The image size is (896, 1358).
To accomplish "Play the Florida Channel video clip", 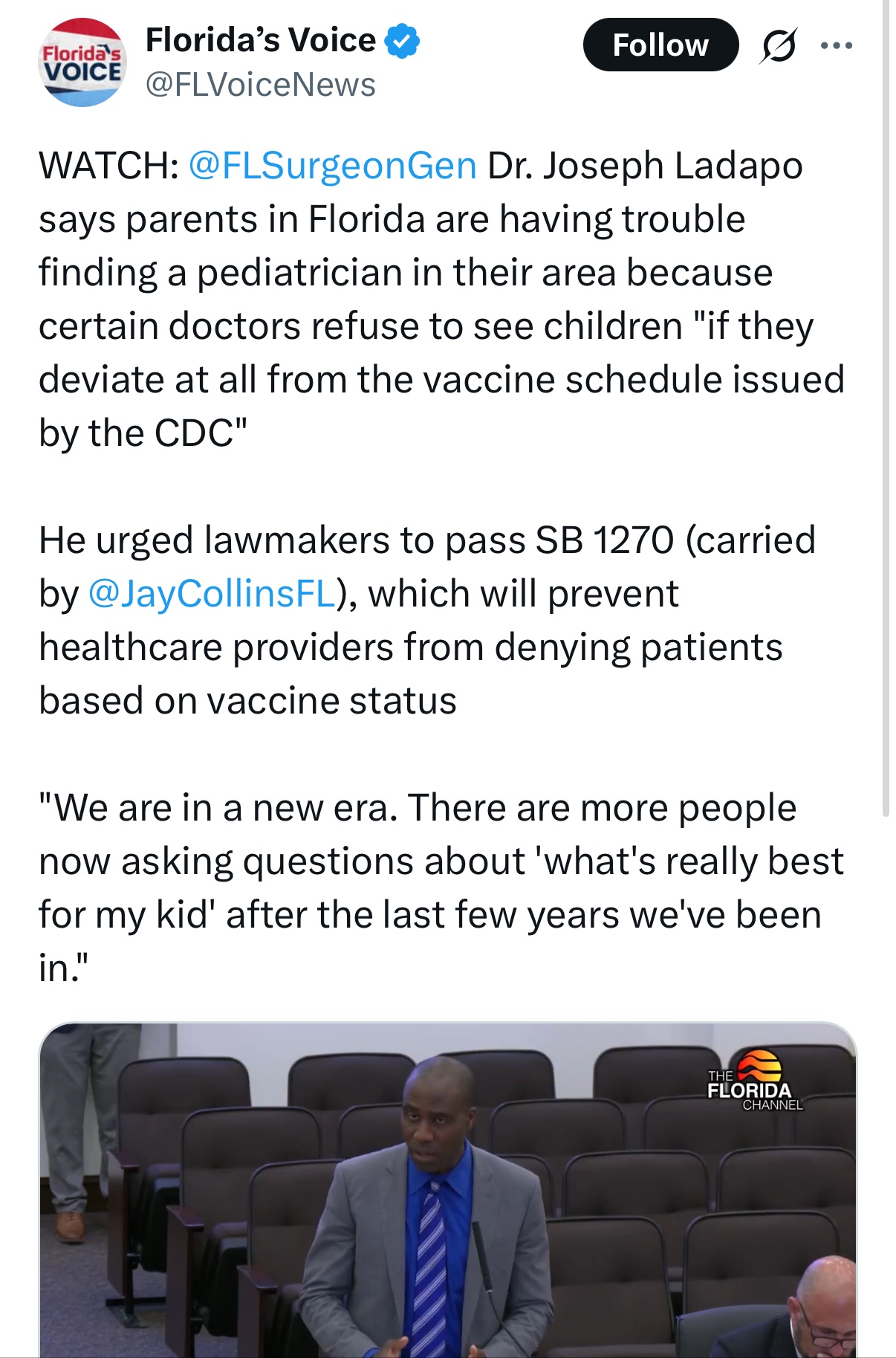I will pos(447,1189).
